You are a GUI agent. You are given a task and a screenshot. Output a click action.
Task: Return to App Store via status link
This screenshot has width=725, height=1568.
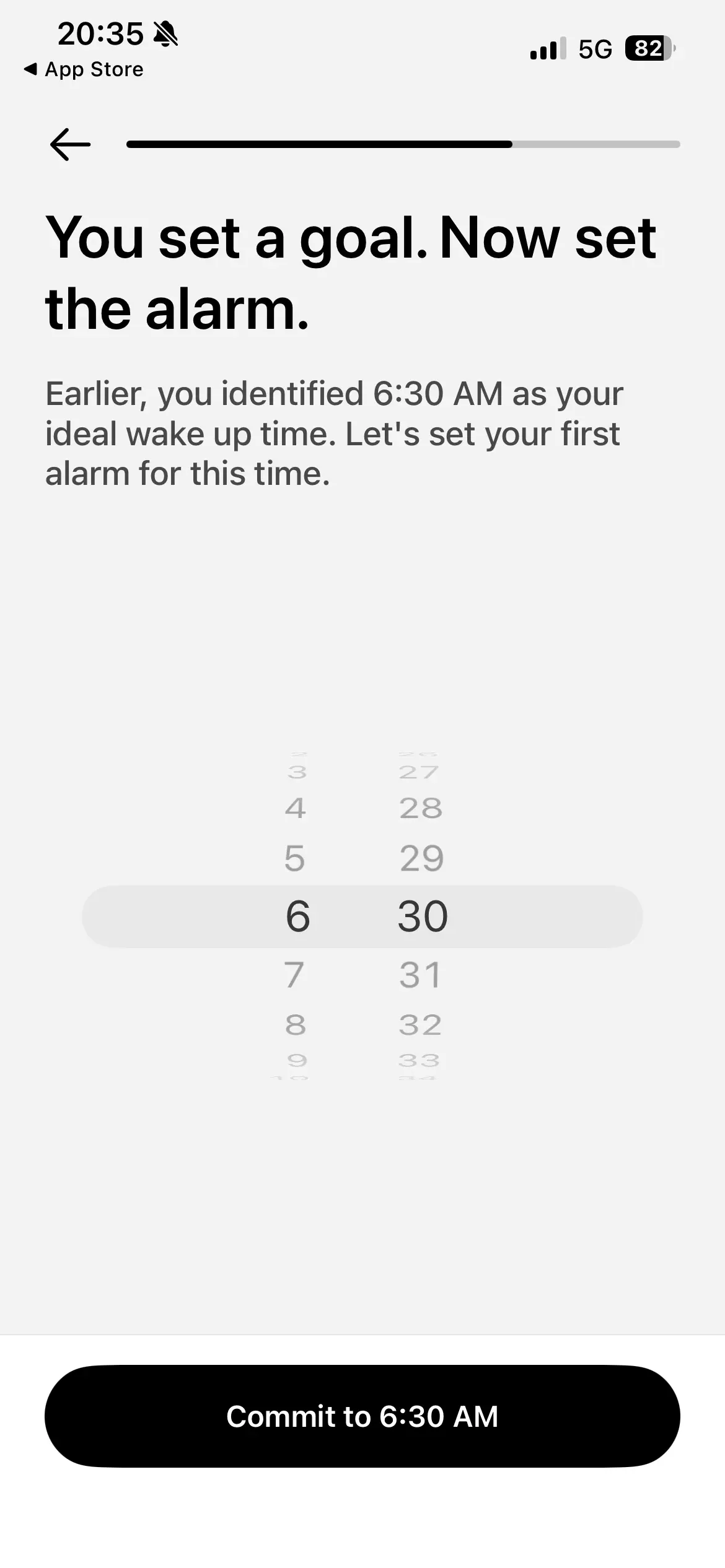(84, 69)
